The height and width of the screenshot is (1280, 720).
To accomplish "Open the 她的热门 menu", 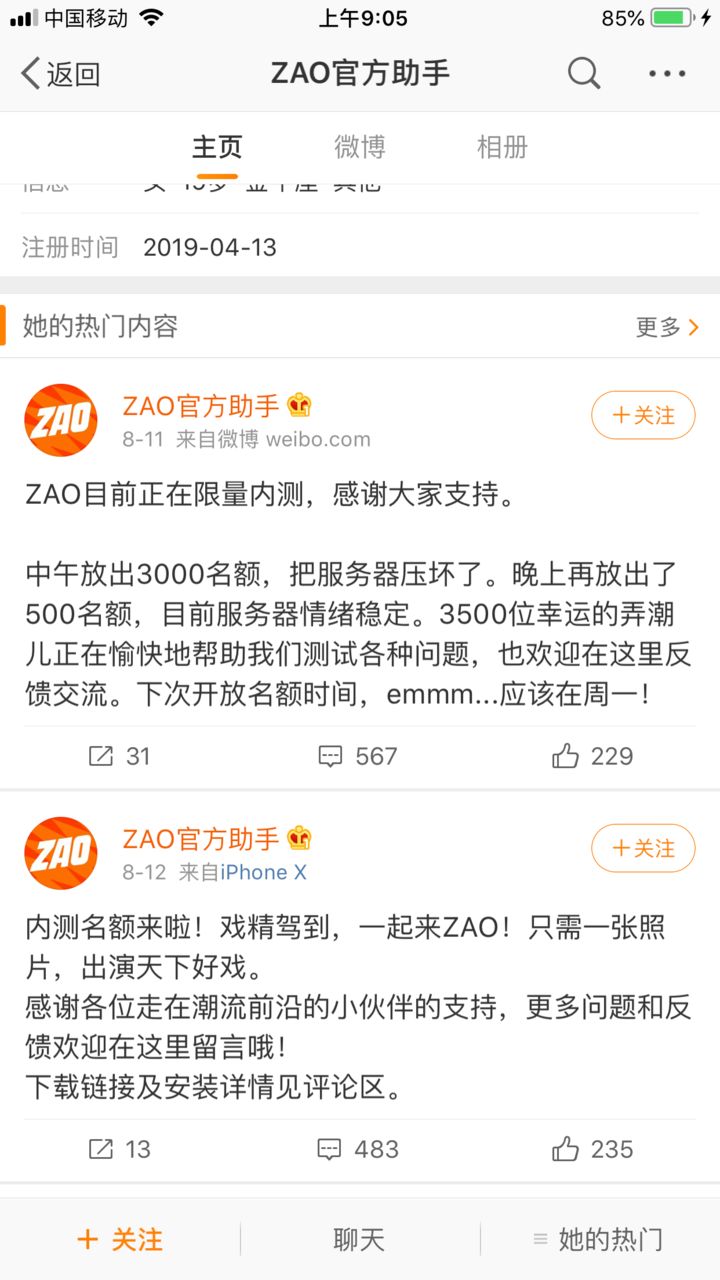I will [x=598, y=1240].
